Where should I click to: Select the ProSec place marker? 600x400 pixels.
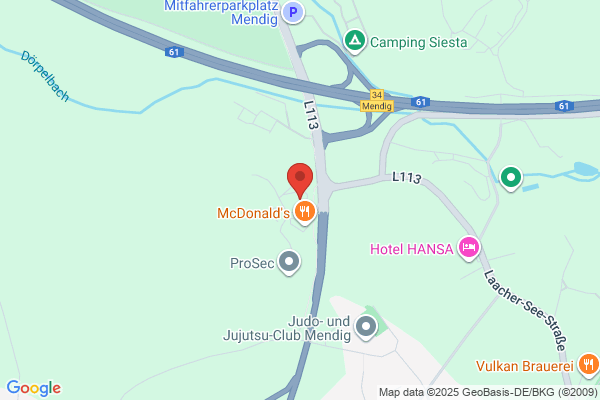click(x=289, y=263)
